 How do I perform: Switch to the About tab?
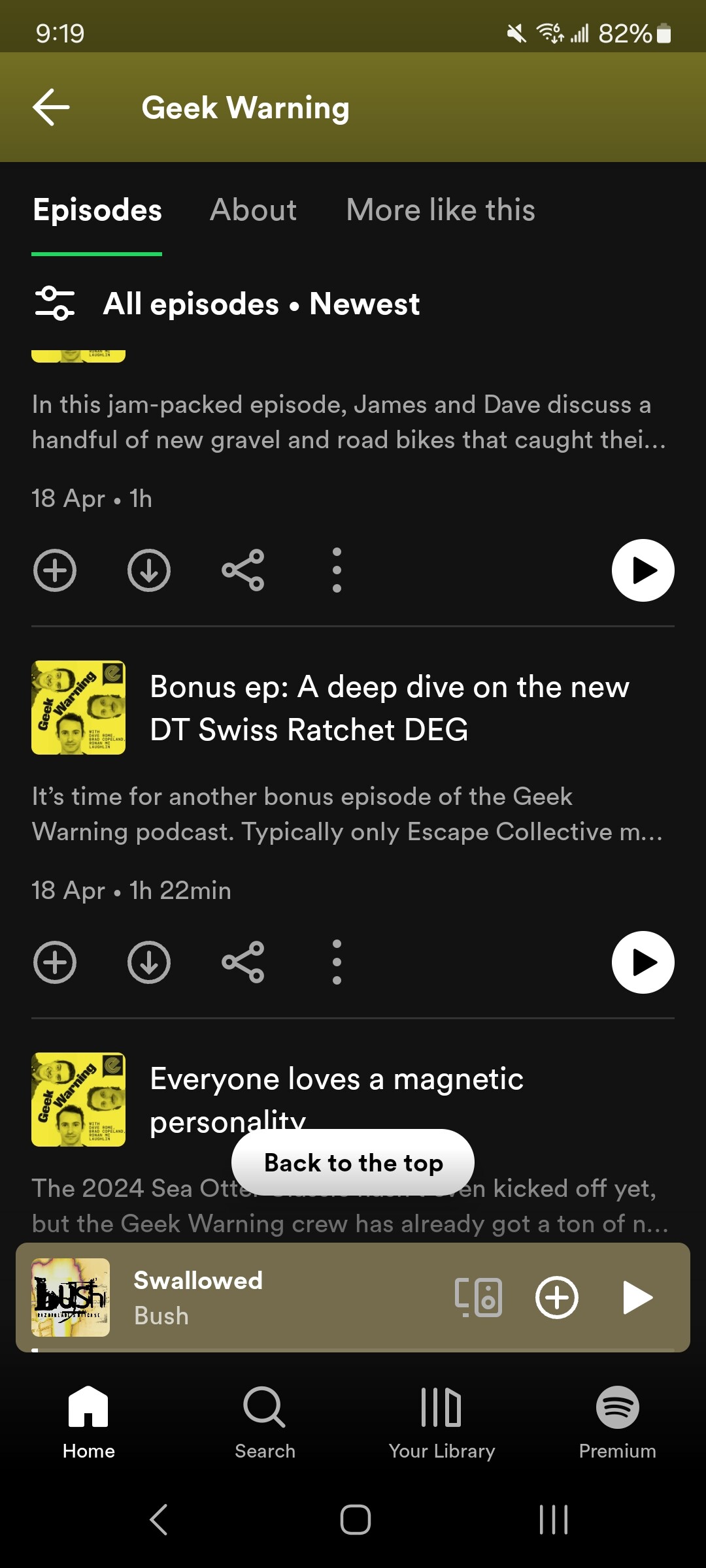[253, 210]
